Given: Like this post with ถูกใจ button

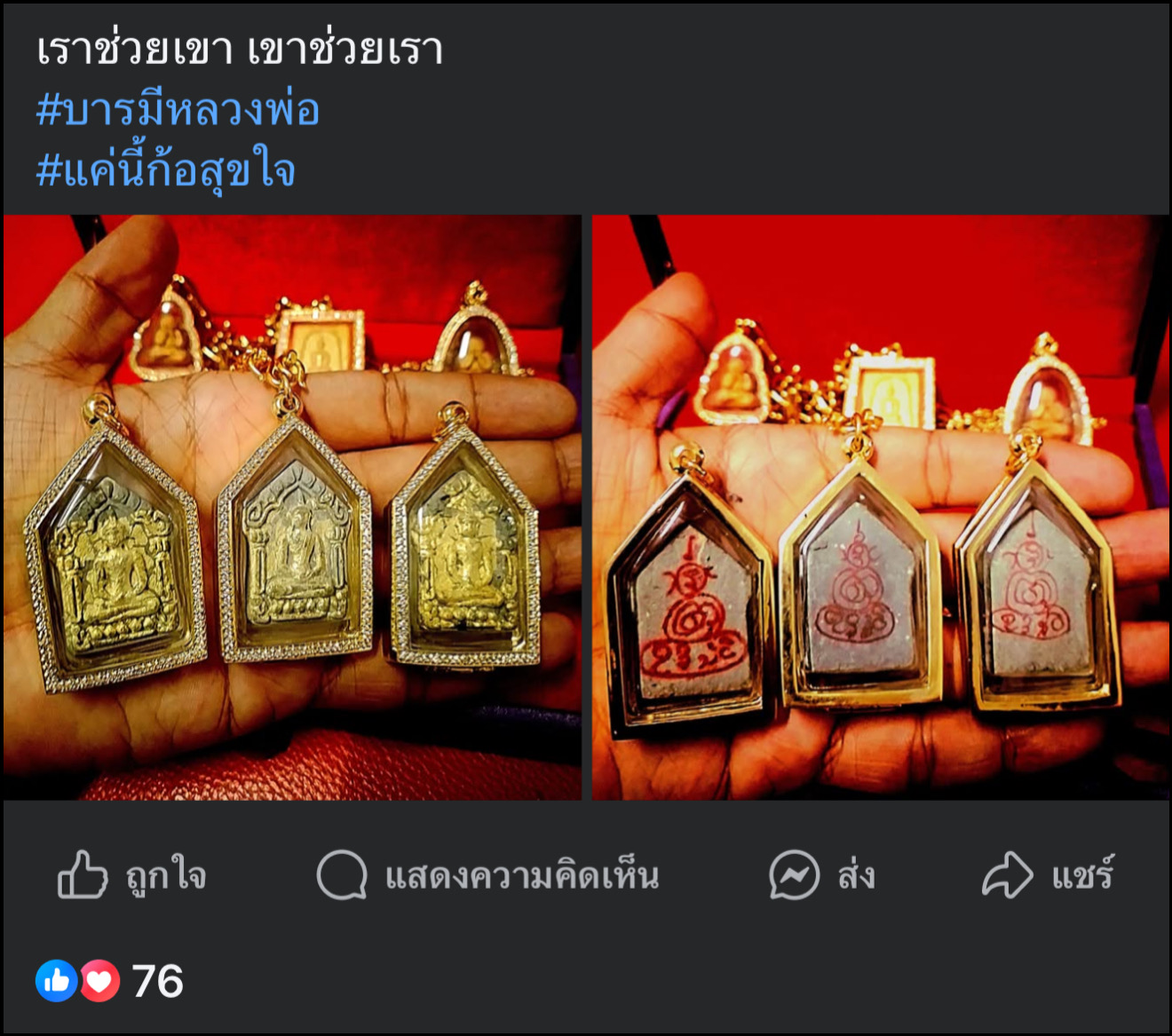Looking at the screenshot, I should pyautogui.click(x=131, y=875).
